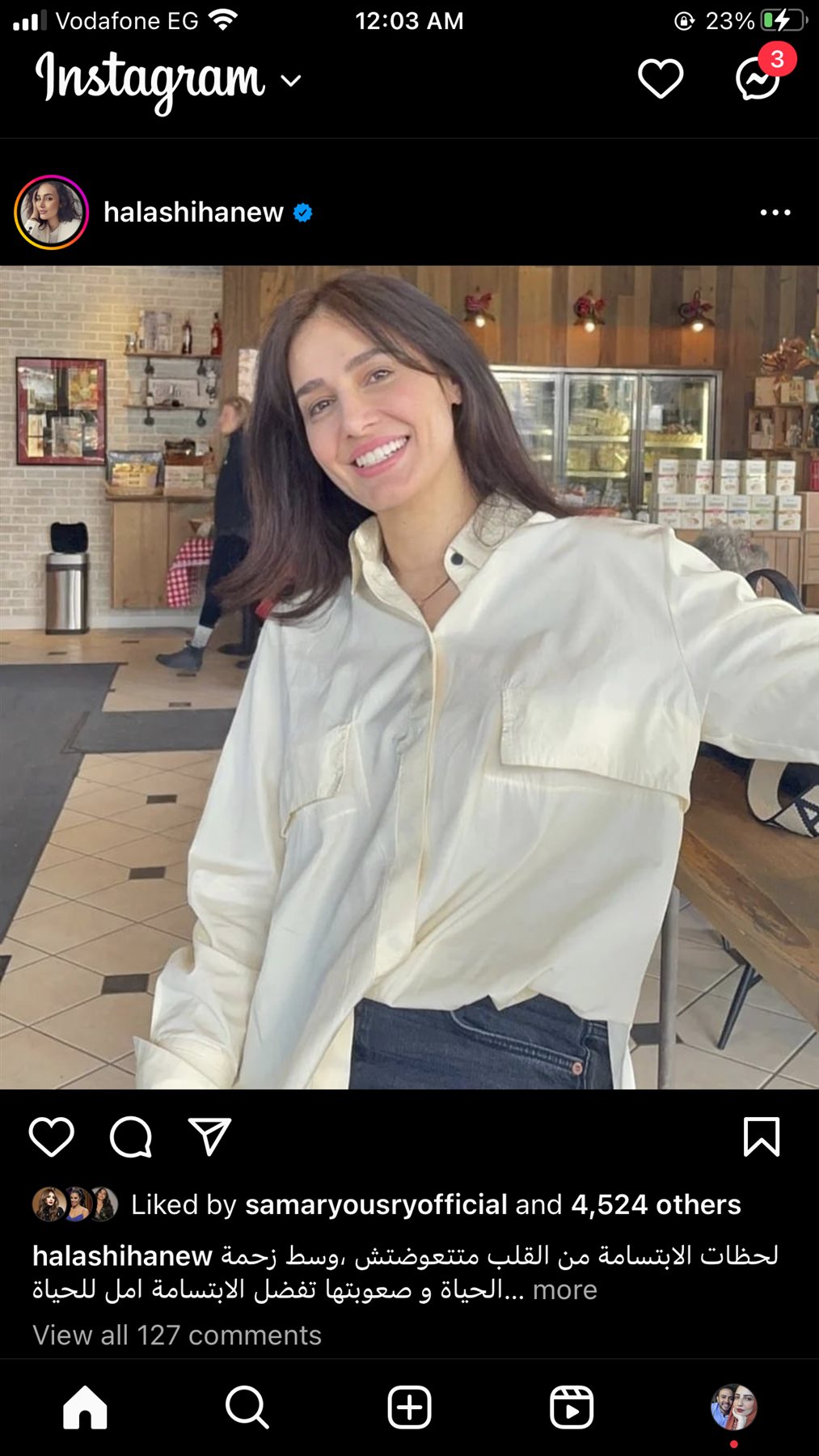Open the activity heart notifications
This screenshot has height=1456, width=819.
[x=661, y=79]
